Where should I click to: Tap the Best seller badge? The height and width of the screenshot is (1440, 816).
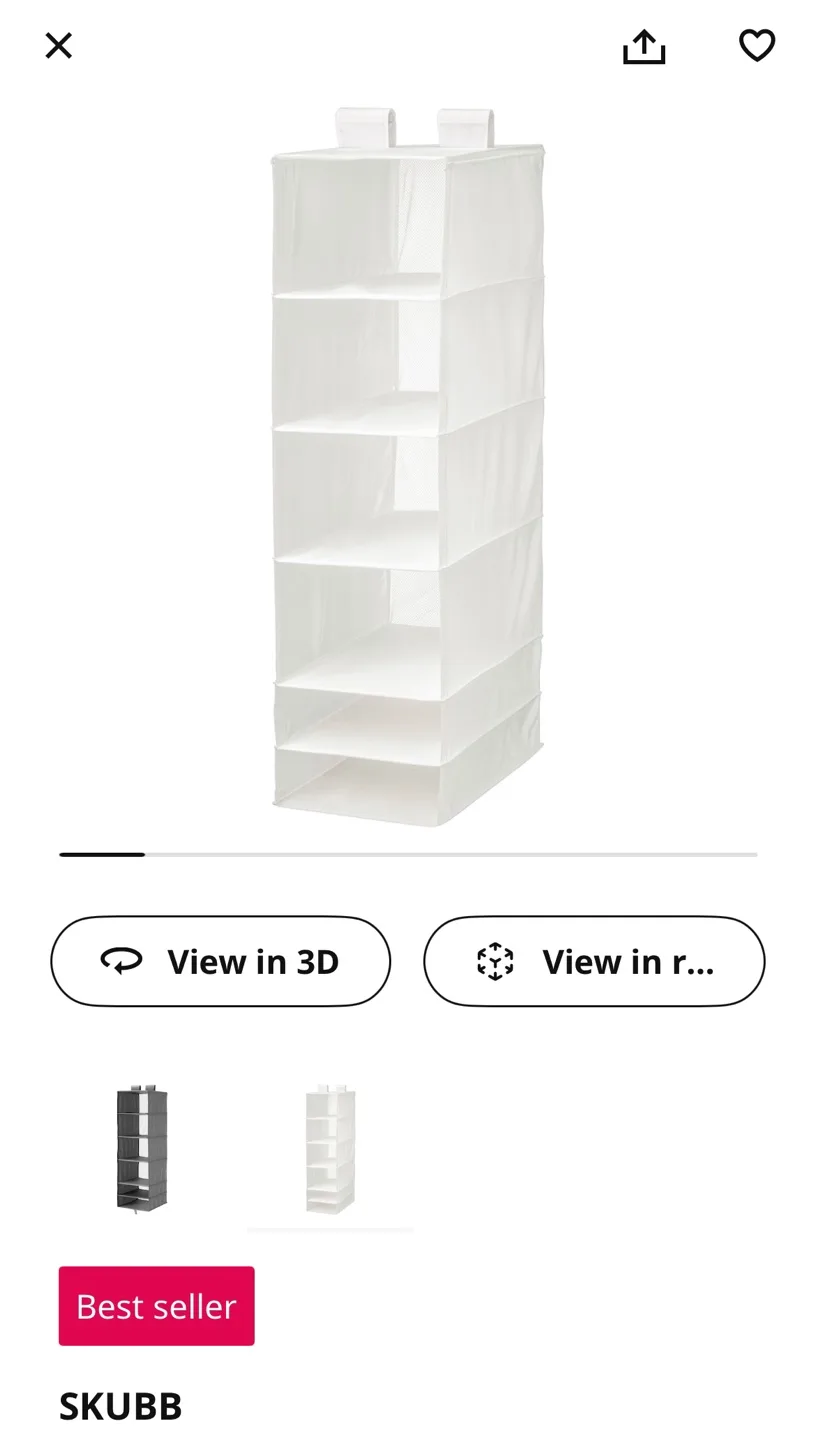156,1306
